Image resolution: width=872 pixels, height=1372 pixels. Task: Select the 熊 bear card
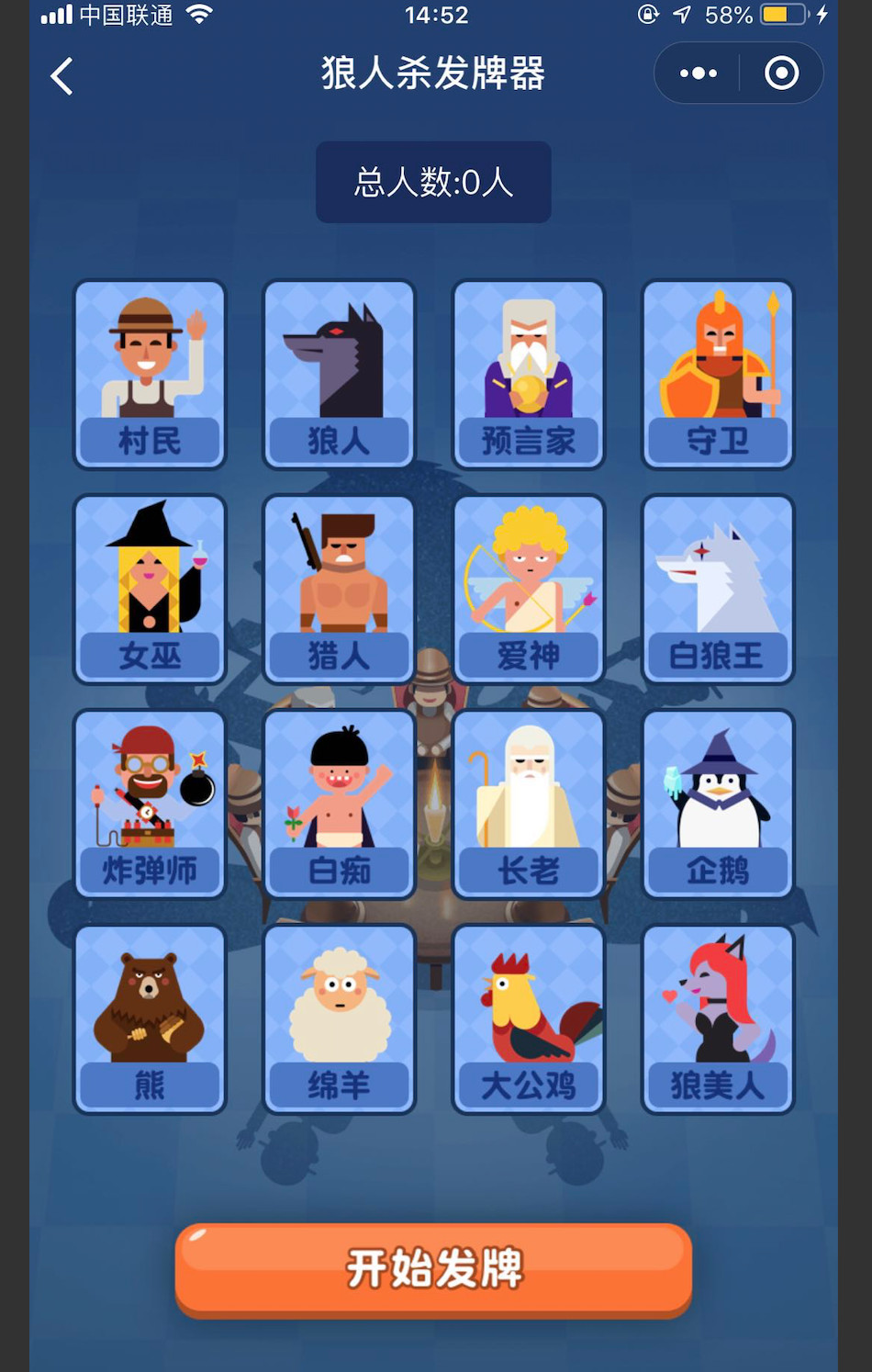click(150, 1019)
